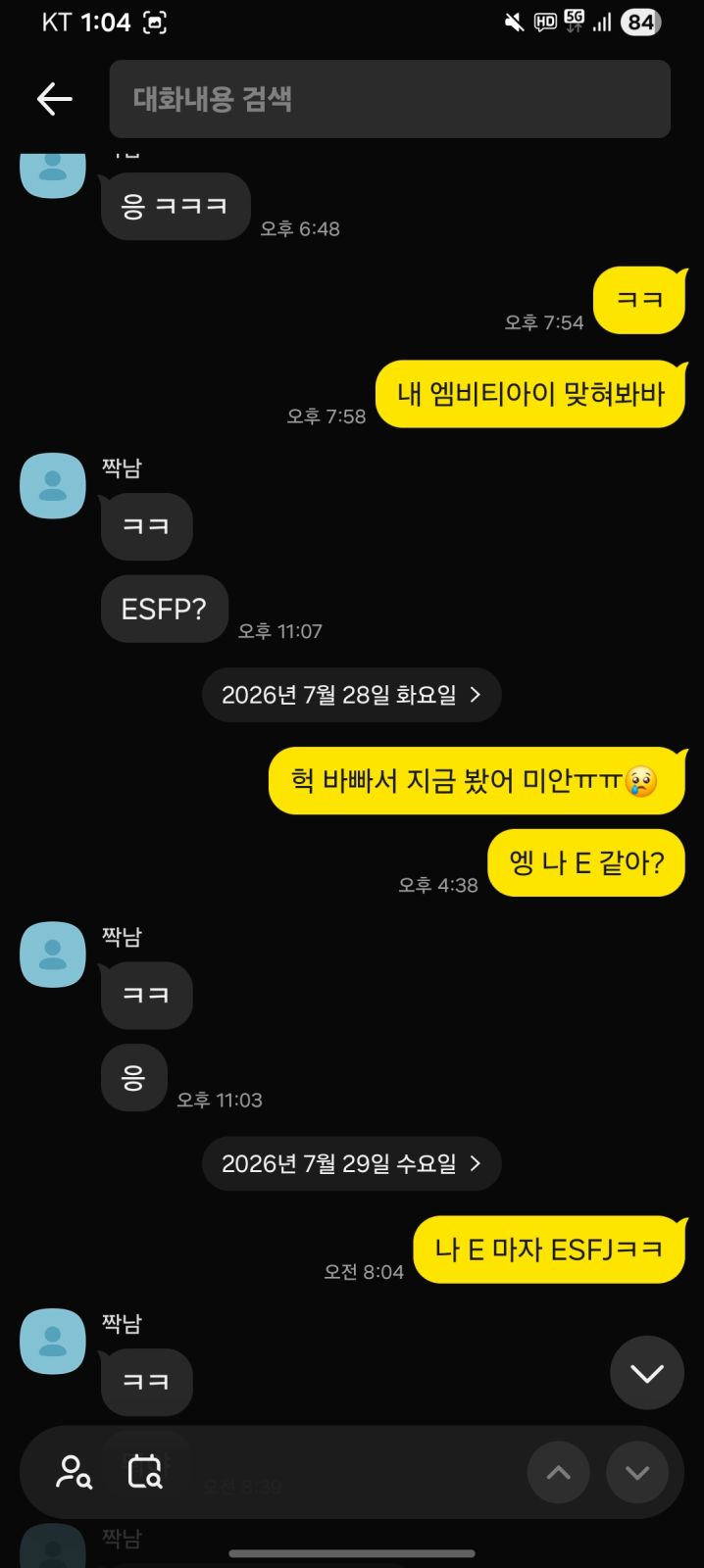Jump to latest messages with floating down arrow
This screenshot has width=704, height=1568.
(646, 1373)
